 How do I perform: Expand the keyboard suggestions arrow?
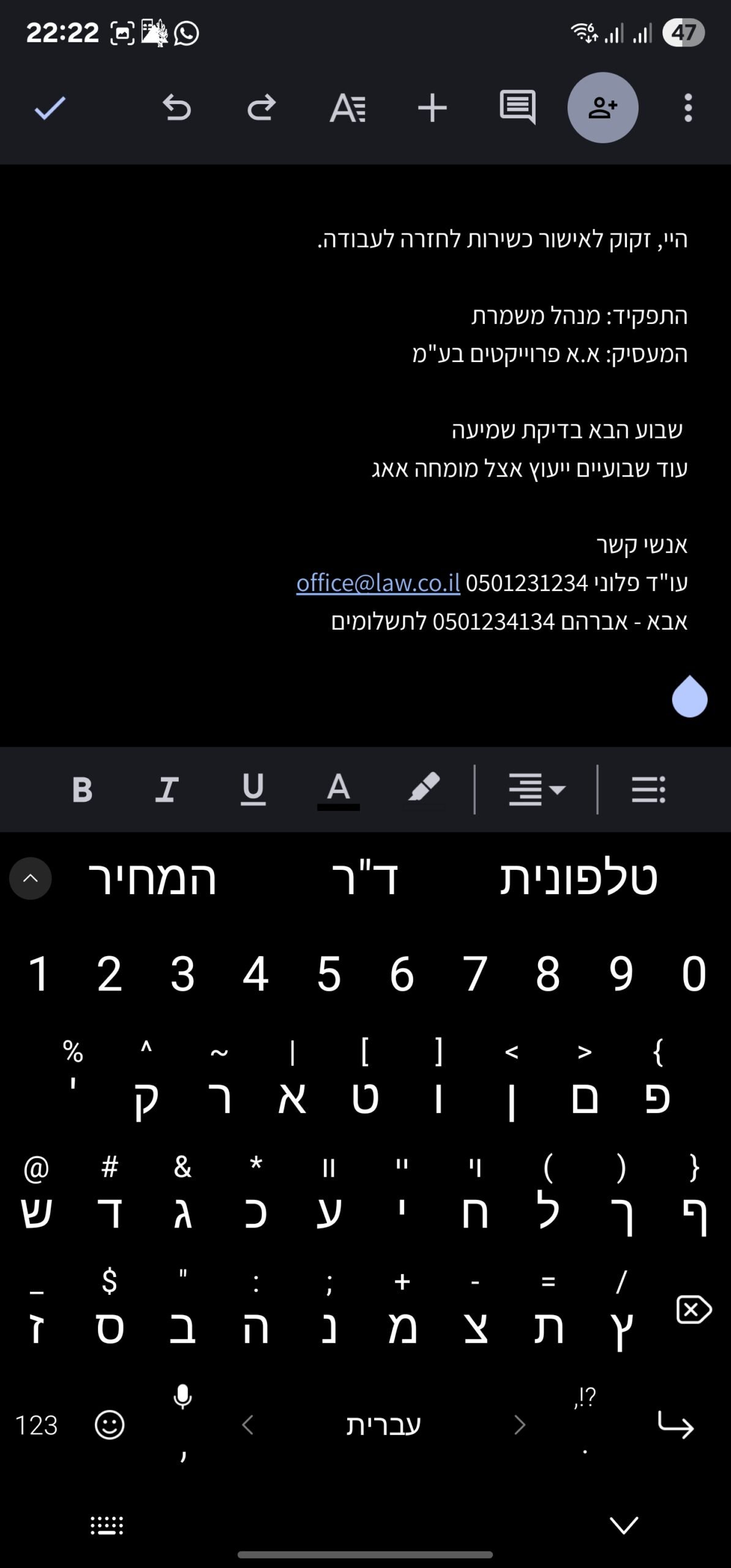pos(30,878)
